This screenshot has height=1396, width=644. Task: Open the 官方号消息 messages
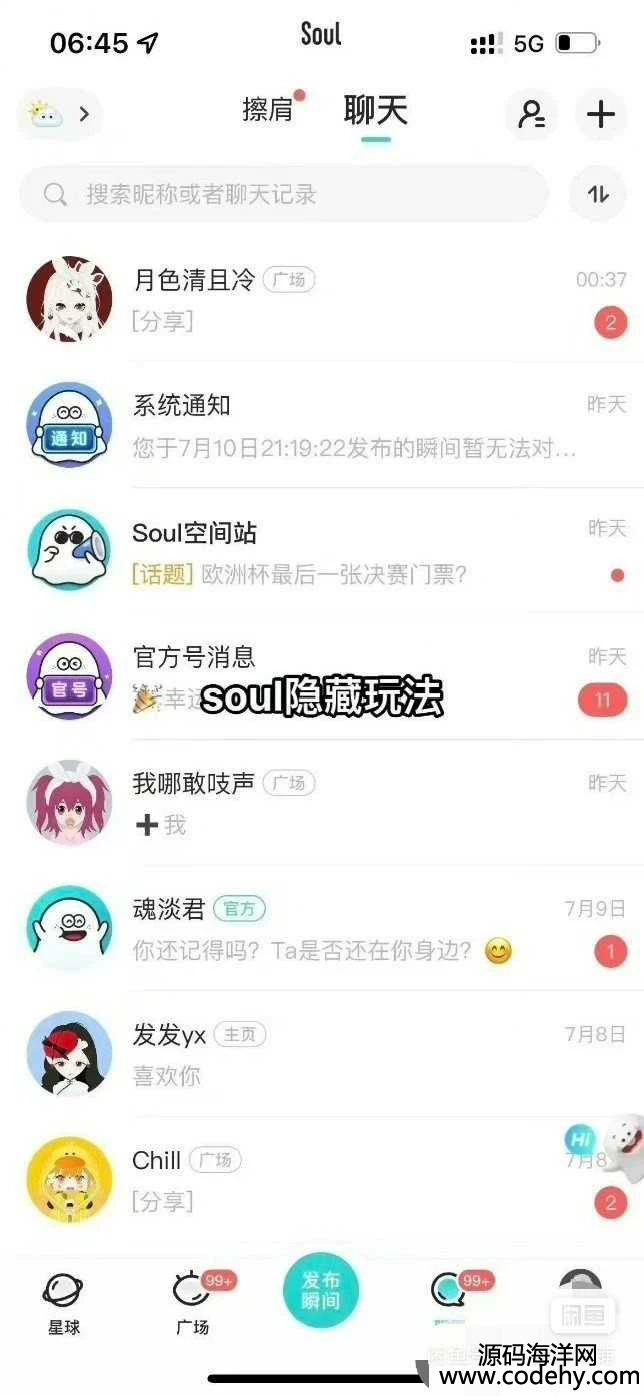point(330,676)
